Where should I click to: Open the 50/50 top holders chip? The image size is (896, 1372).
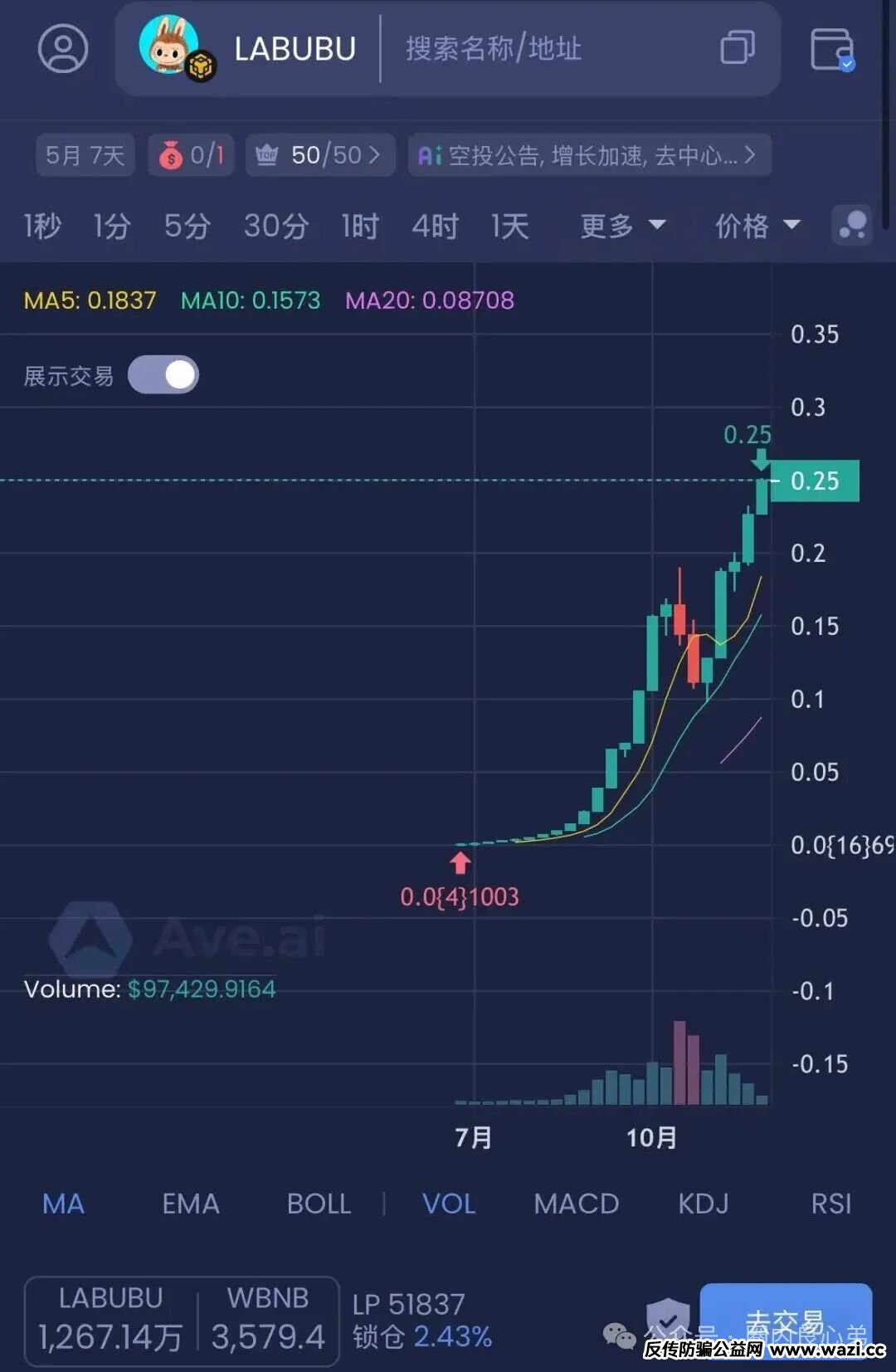(320, 155)
